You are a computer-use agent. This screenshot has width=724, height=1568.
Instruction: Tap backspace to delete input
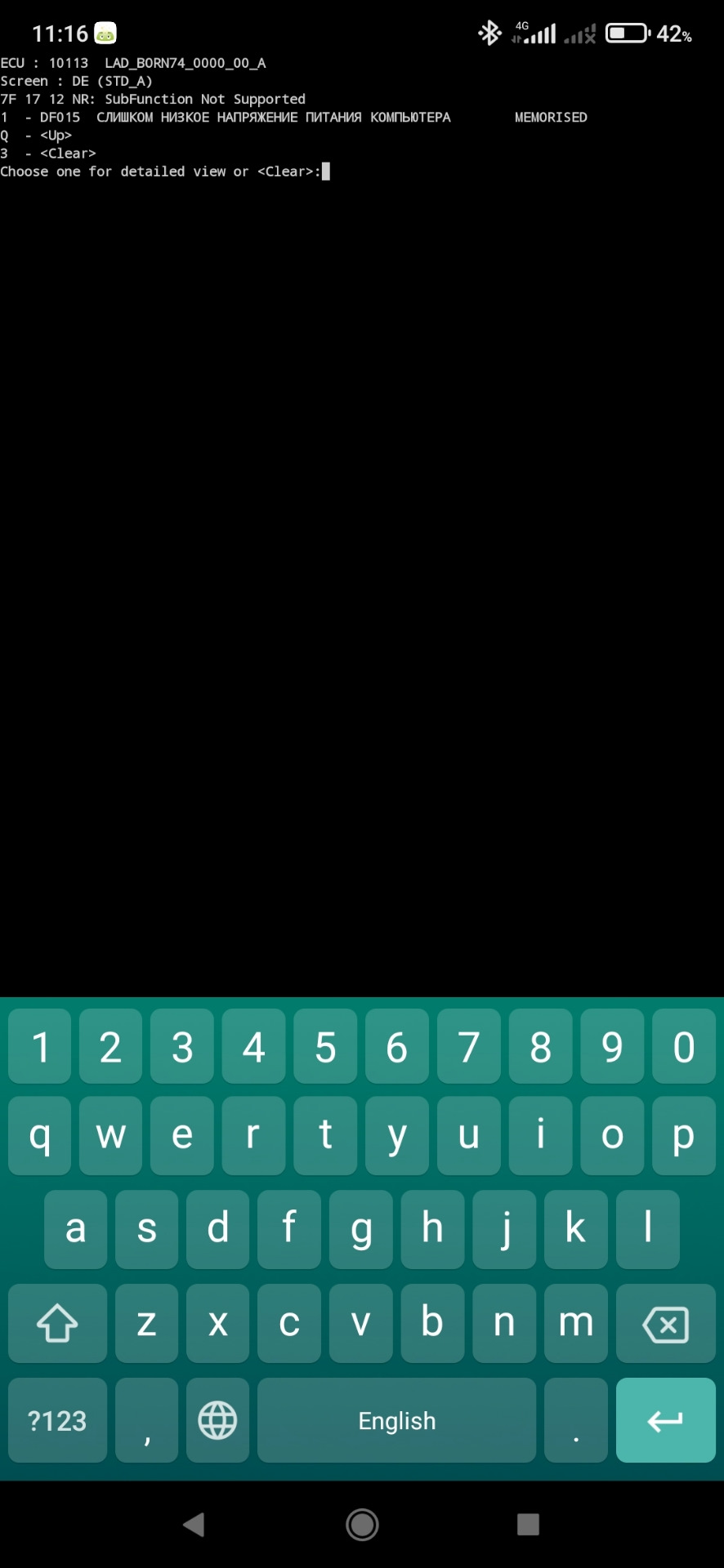(x=665, y=1324)
